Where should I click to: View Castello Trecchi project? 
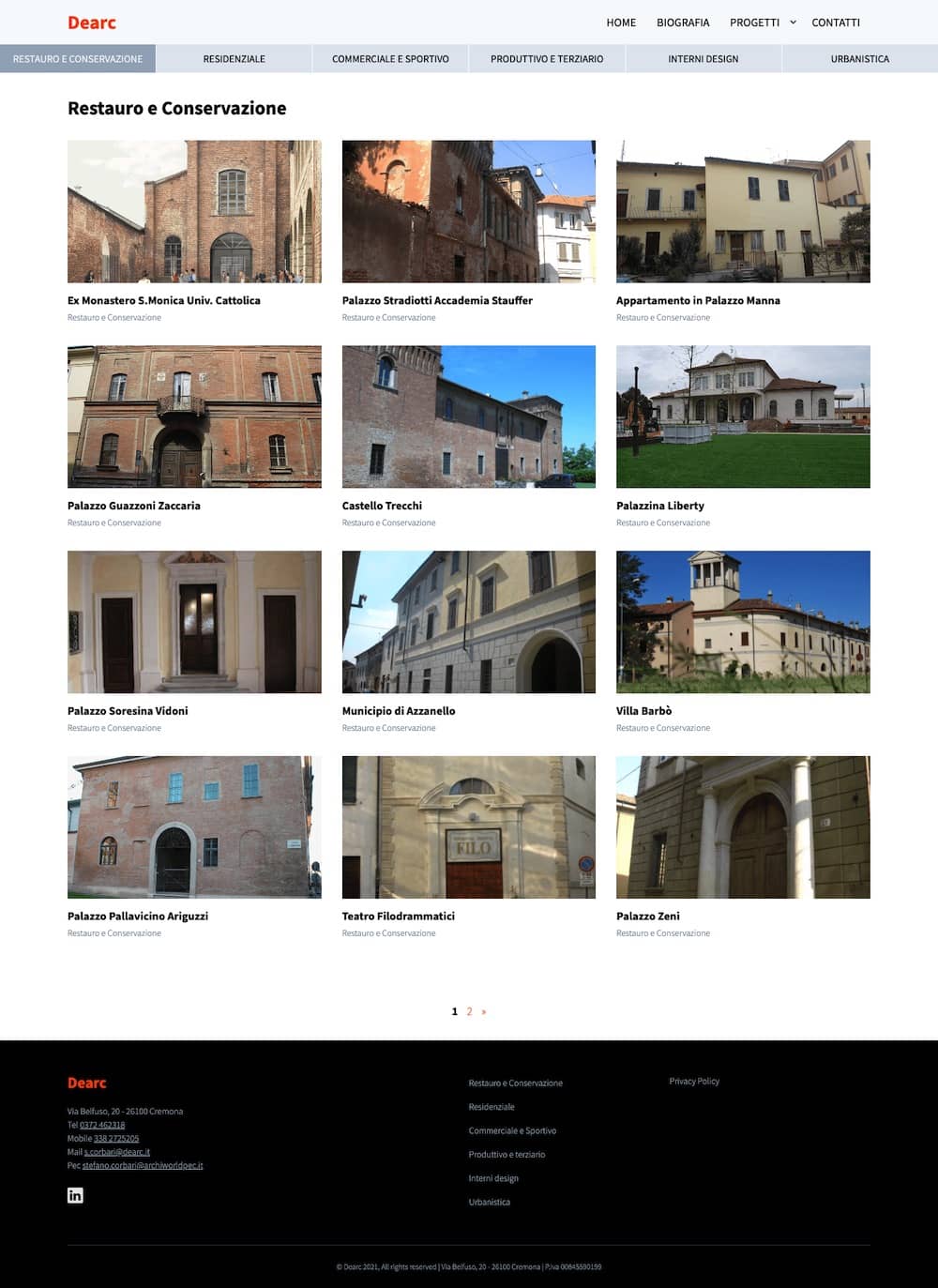[x=468, y=417]
